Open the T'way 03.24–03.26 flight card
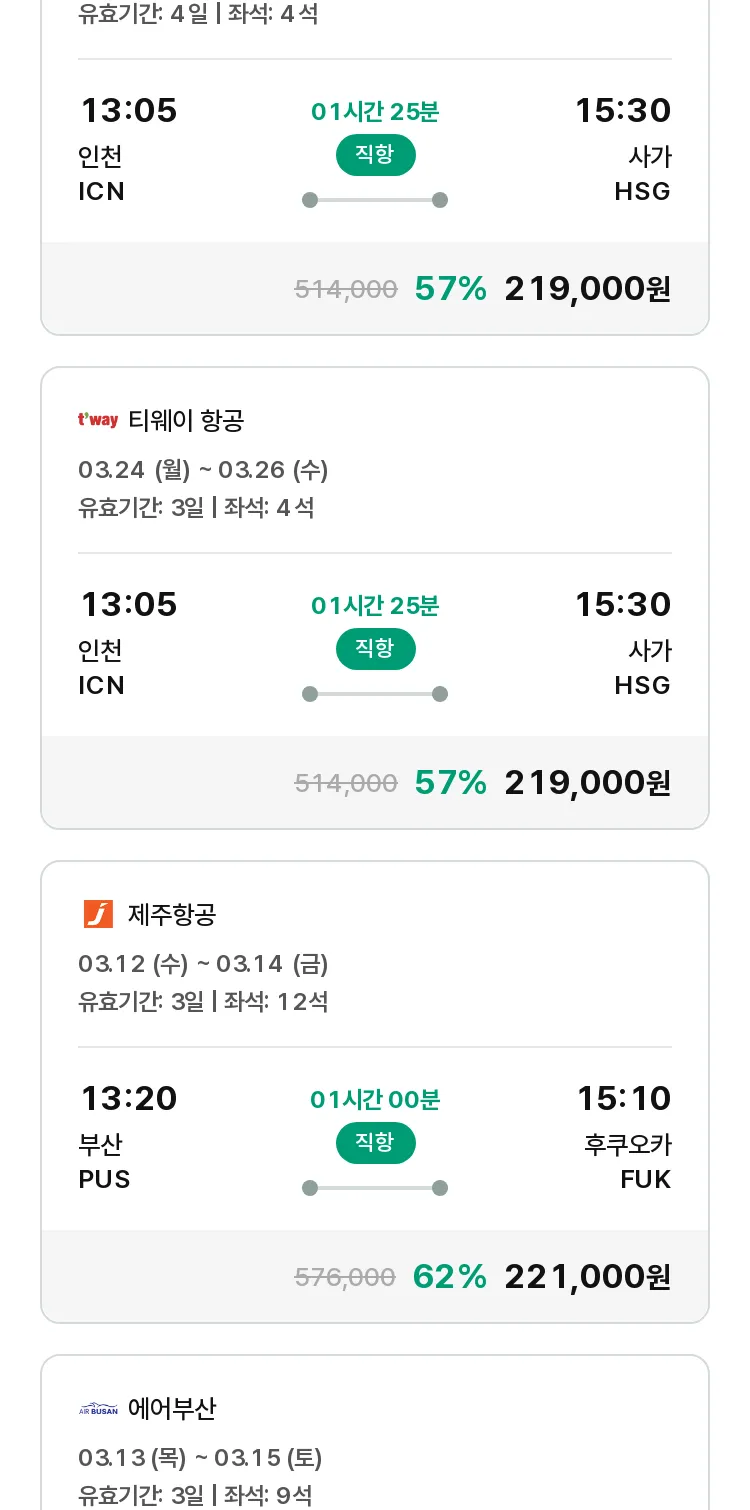Viewport: 750px width, 1510px height. pos(375,598)
